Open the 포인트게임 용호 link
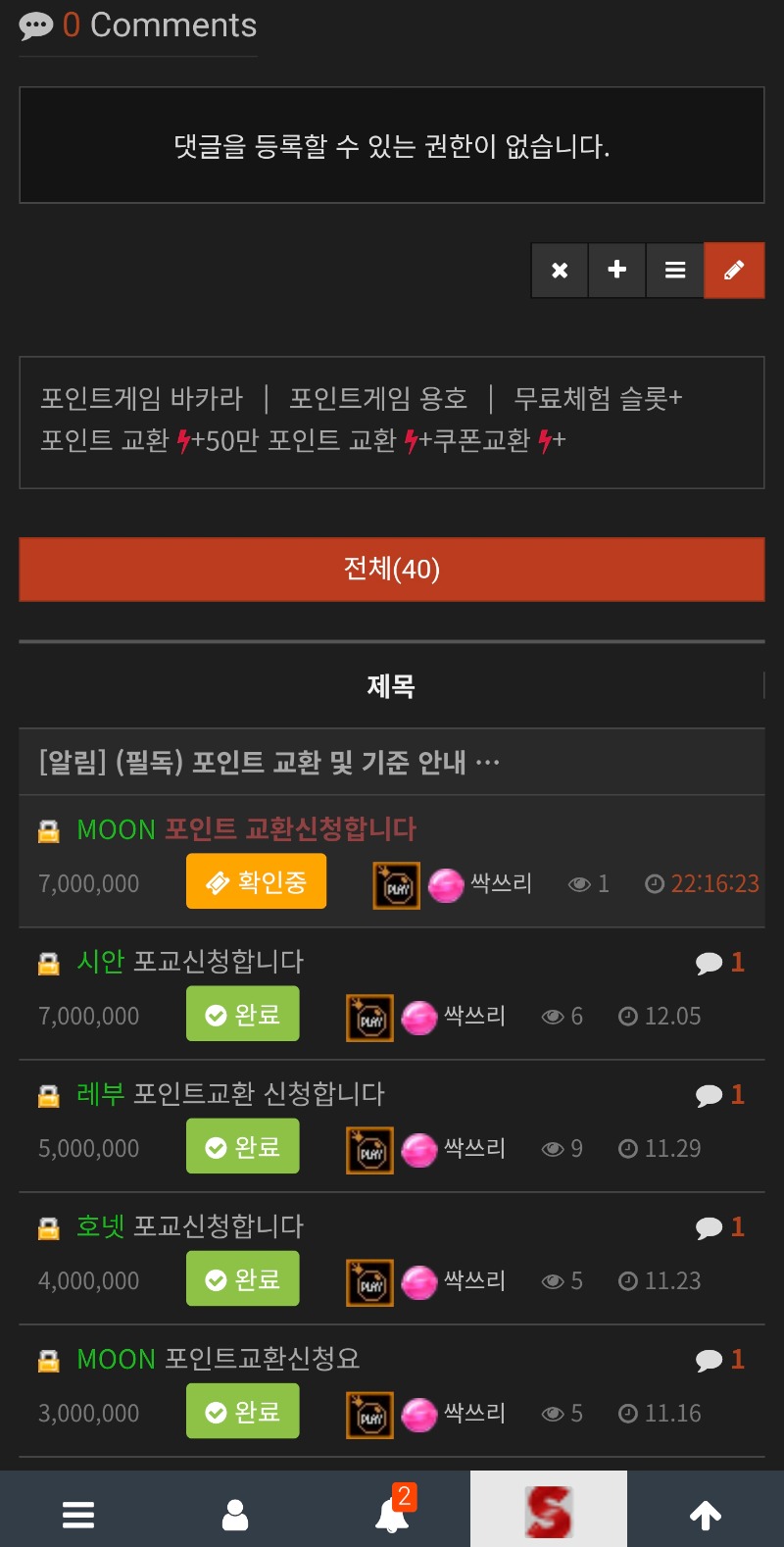 (x=378, y=399)
